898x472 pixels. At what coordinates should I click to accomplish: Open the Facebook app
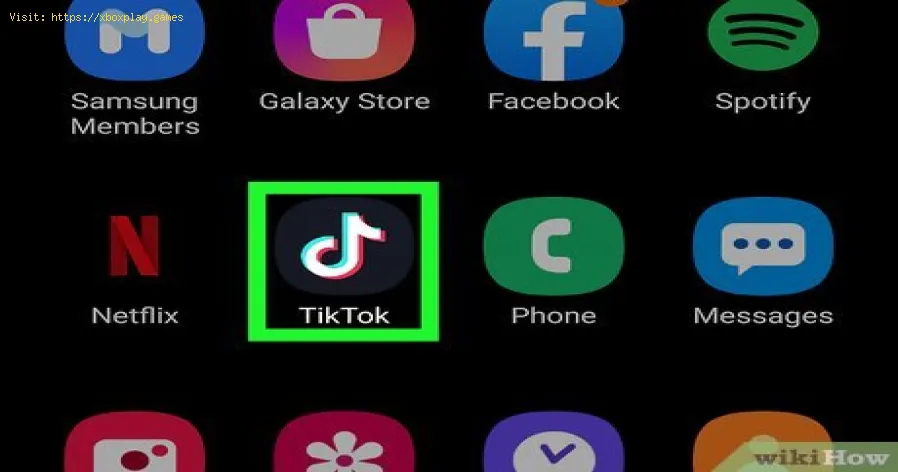coord(553,38)
